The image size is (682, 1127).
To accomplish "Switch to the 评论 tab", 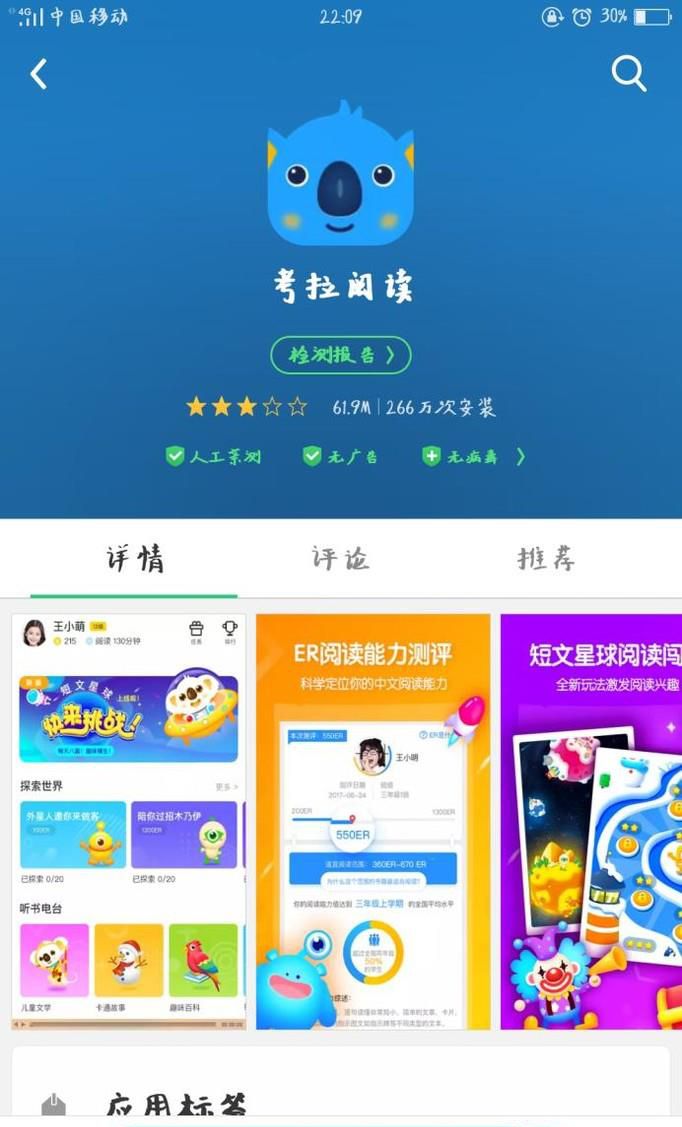I will pyautogui.click(x=340, y=558).
